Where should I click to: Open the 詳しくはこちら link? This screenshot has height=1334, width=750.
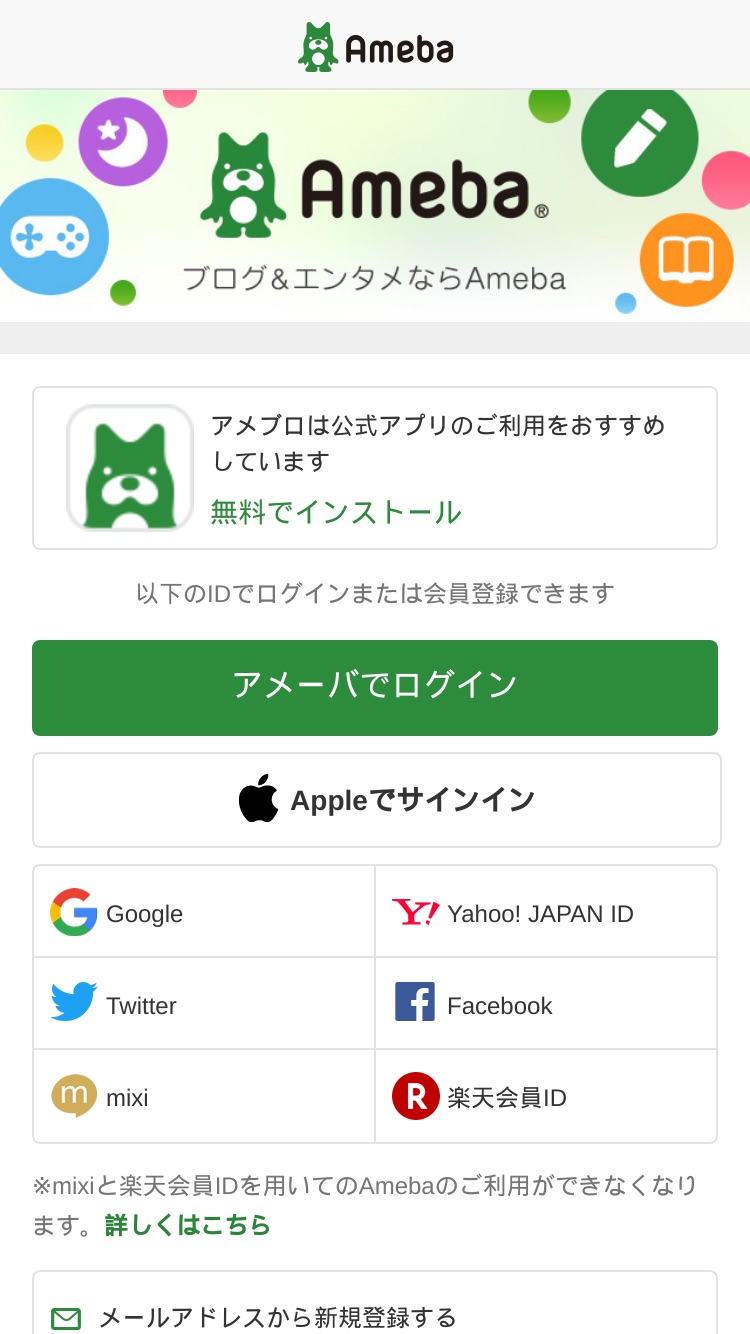coord(188,1225)
